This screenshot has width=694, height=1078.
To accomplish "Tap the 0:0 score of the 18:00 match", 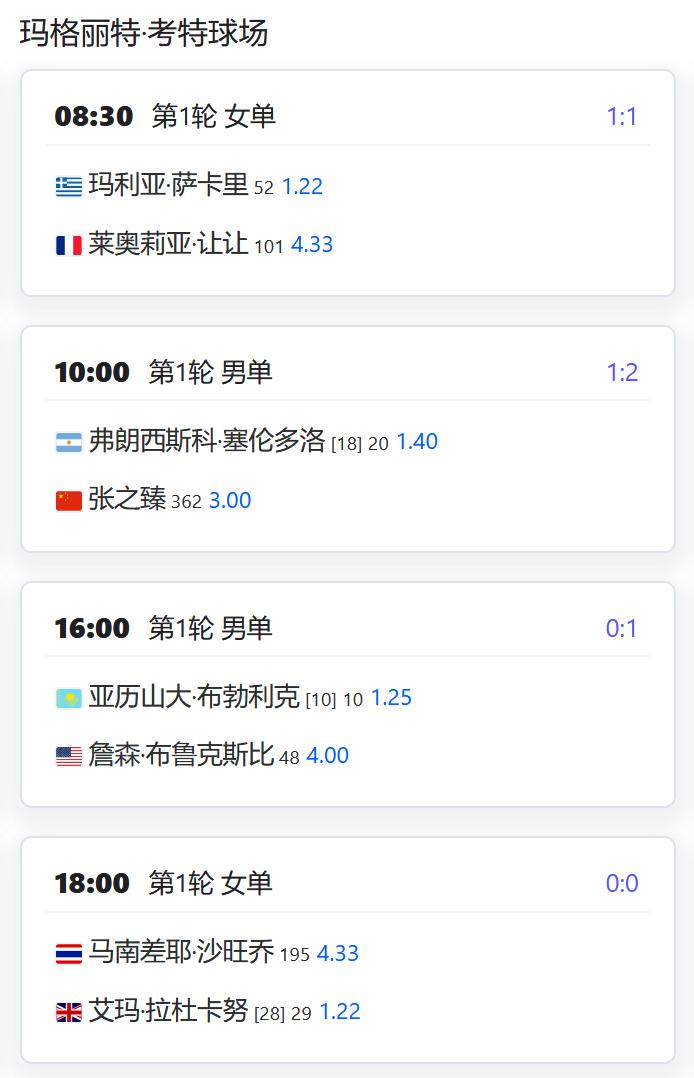I will tap(622, 883).
